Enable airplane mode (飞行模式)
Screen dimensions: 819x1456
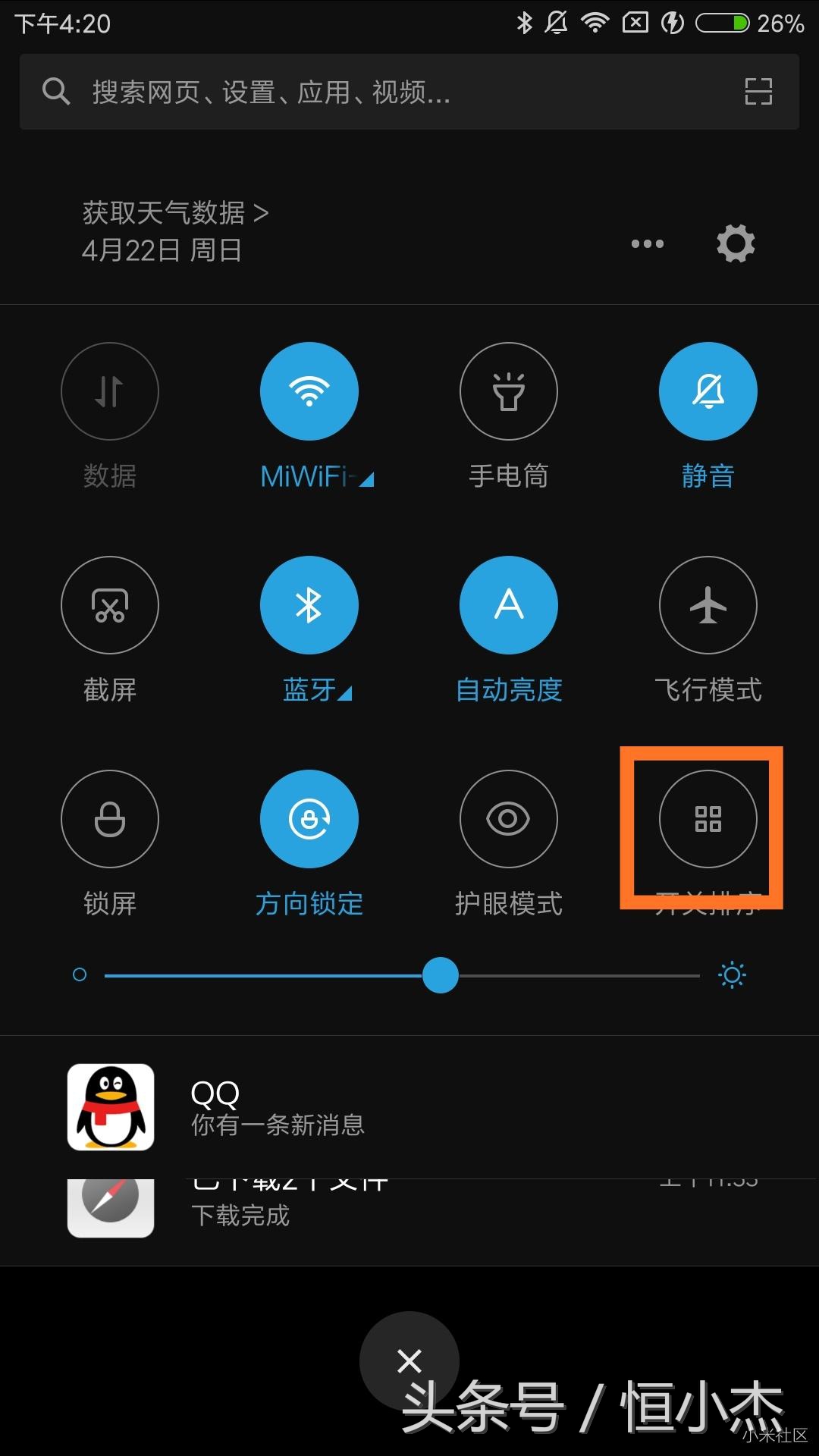[708, 604]
